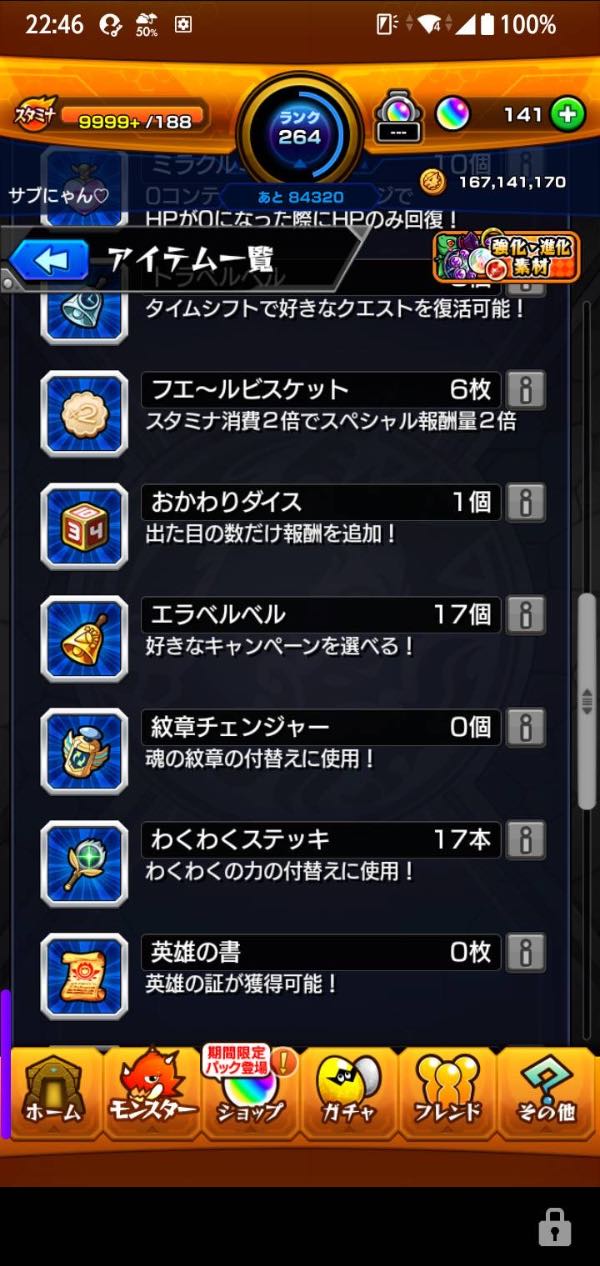Screen dimensions: 600x1266
Task: Open info for わくわくステッキ
Action: coord(525,839)
